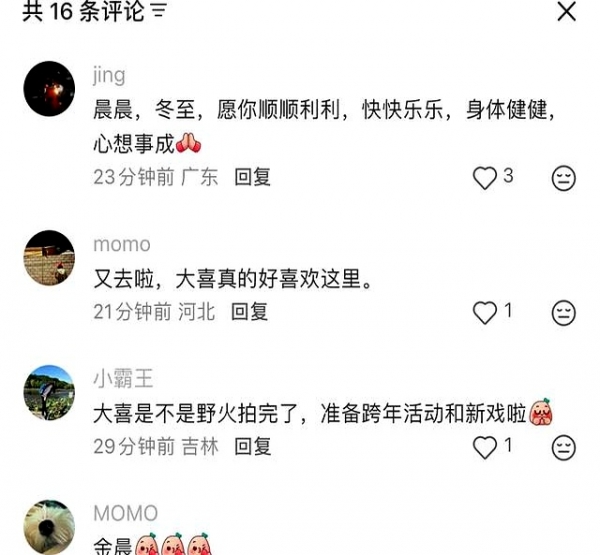Dislike jing's comment
Image resolution: width=600 pixels, height=555 pixels.
pos(564,178)
